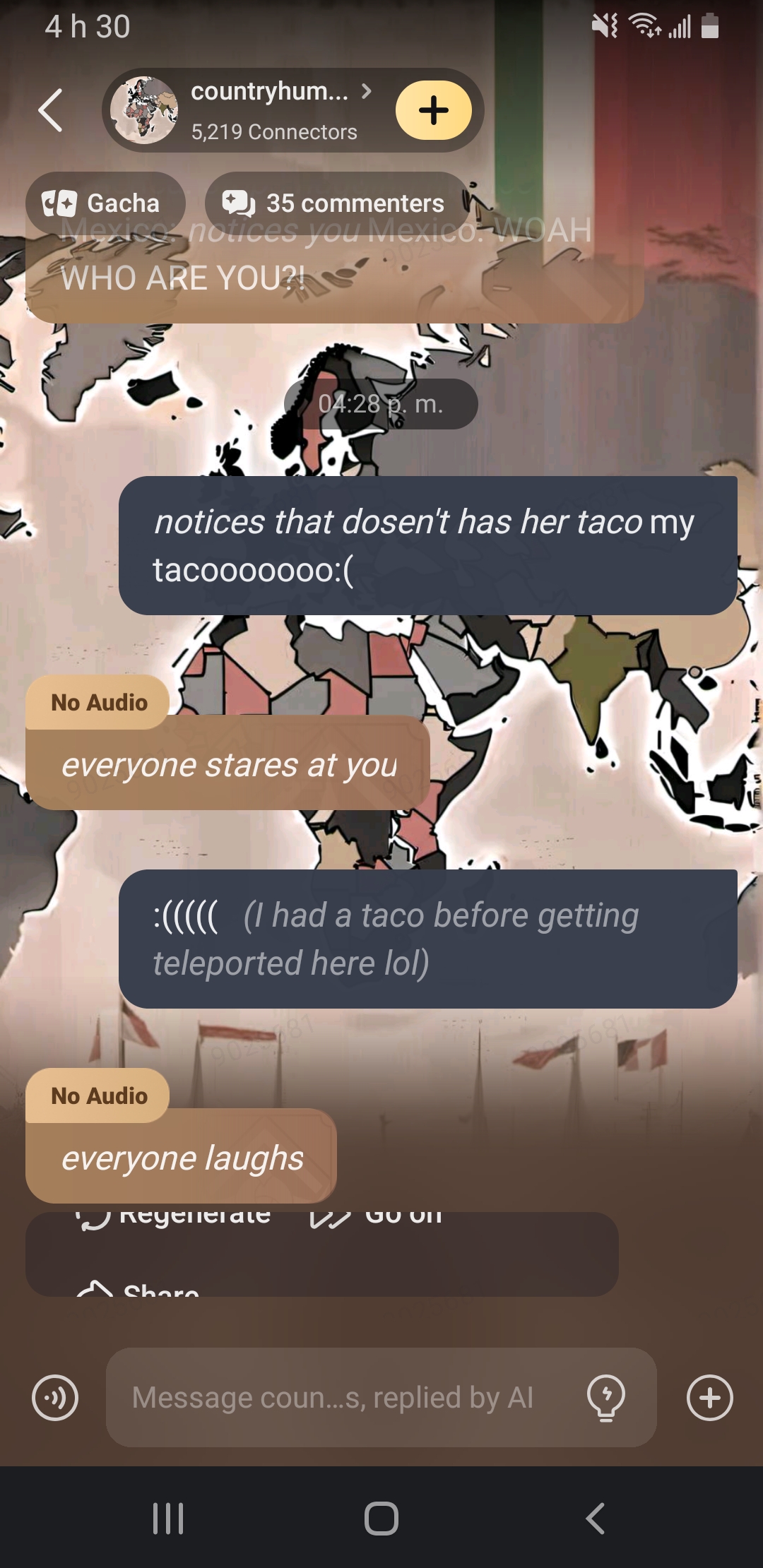Screen dimensions: 763x1568
Task: View the 35 commenters
Action: point(336,203)
